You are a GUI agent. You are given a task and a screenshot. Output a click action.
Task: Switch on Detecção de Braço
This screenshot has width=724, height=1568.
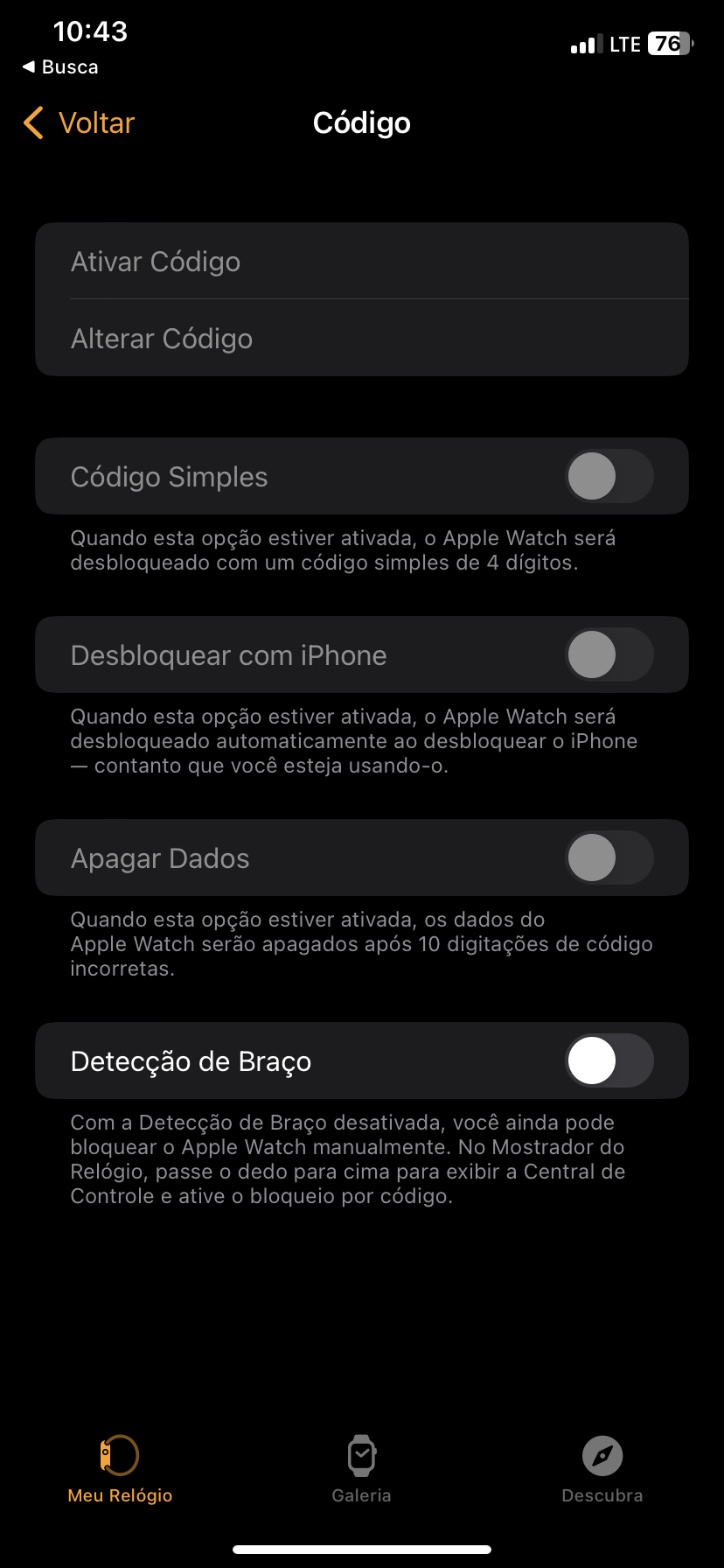[x=609, y=1061]
